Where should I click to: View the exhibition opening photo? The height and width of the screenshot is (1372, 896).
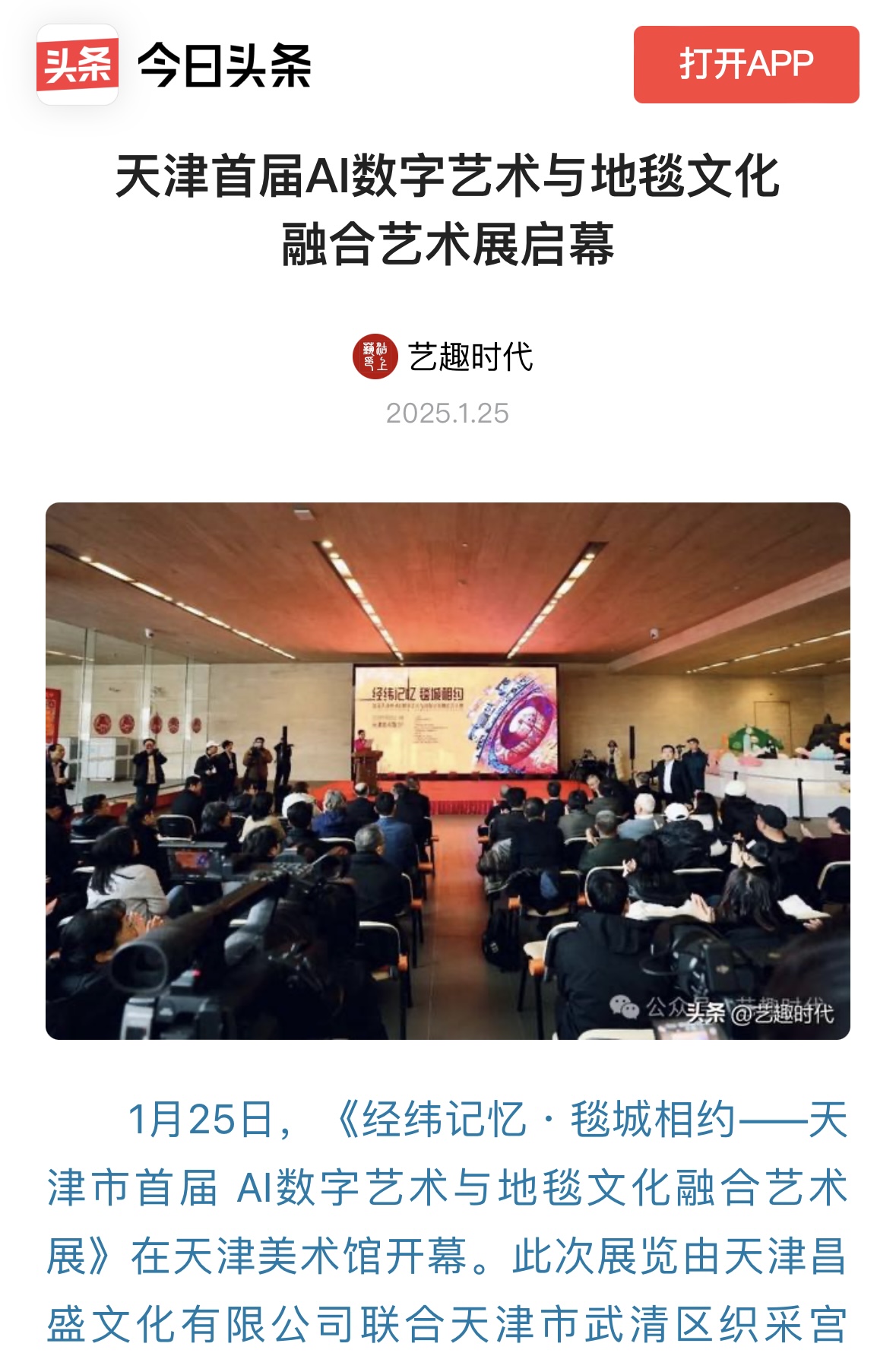tap(448, 770)
